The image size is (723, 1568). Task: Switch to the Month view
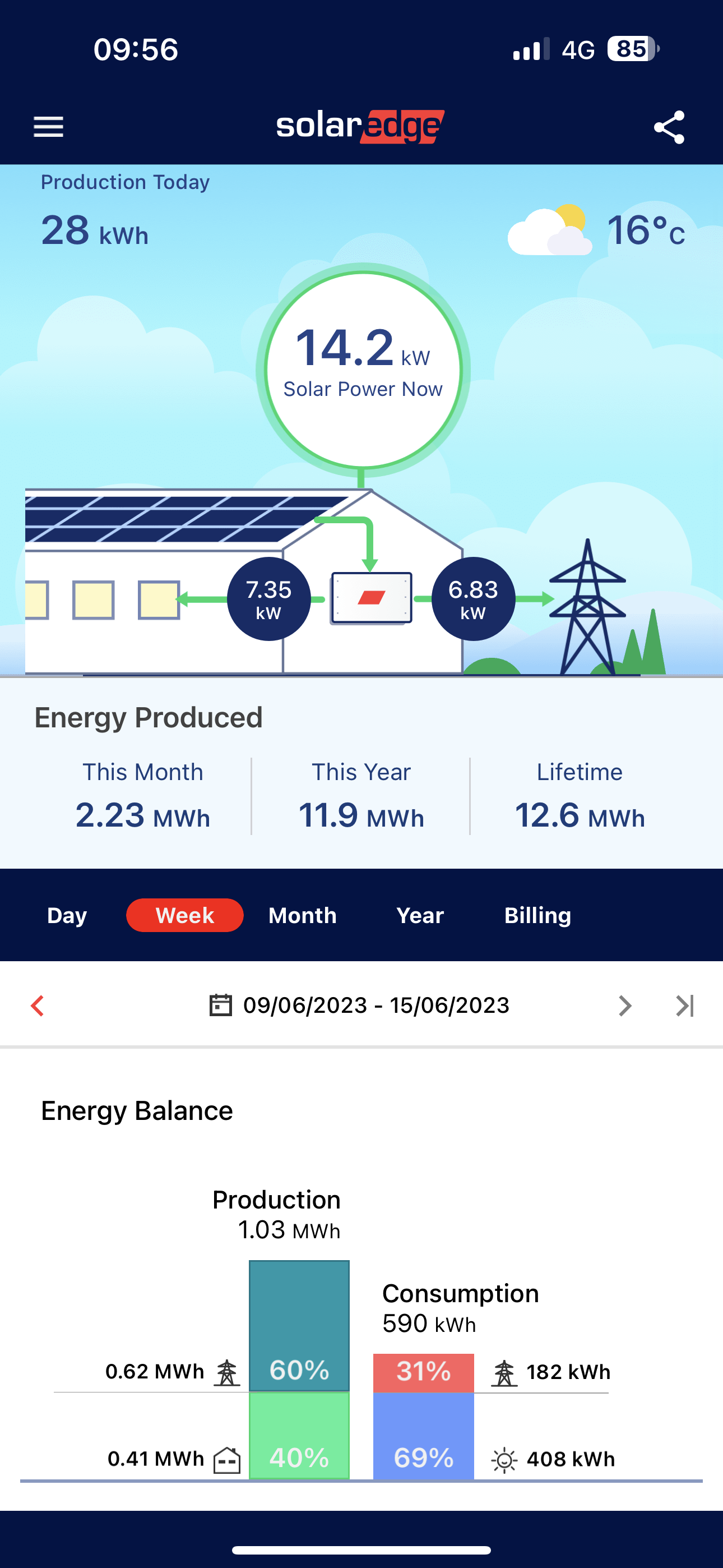(x=303, y=915)
